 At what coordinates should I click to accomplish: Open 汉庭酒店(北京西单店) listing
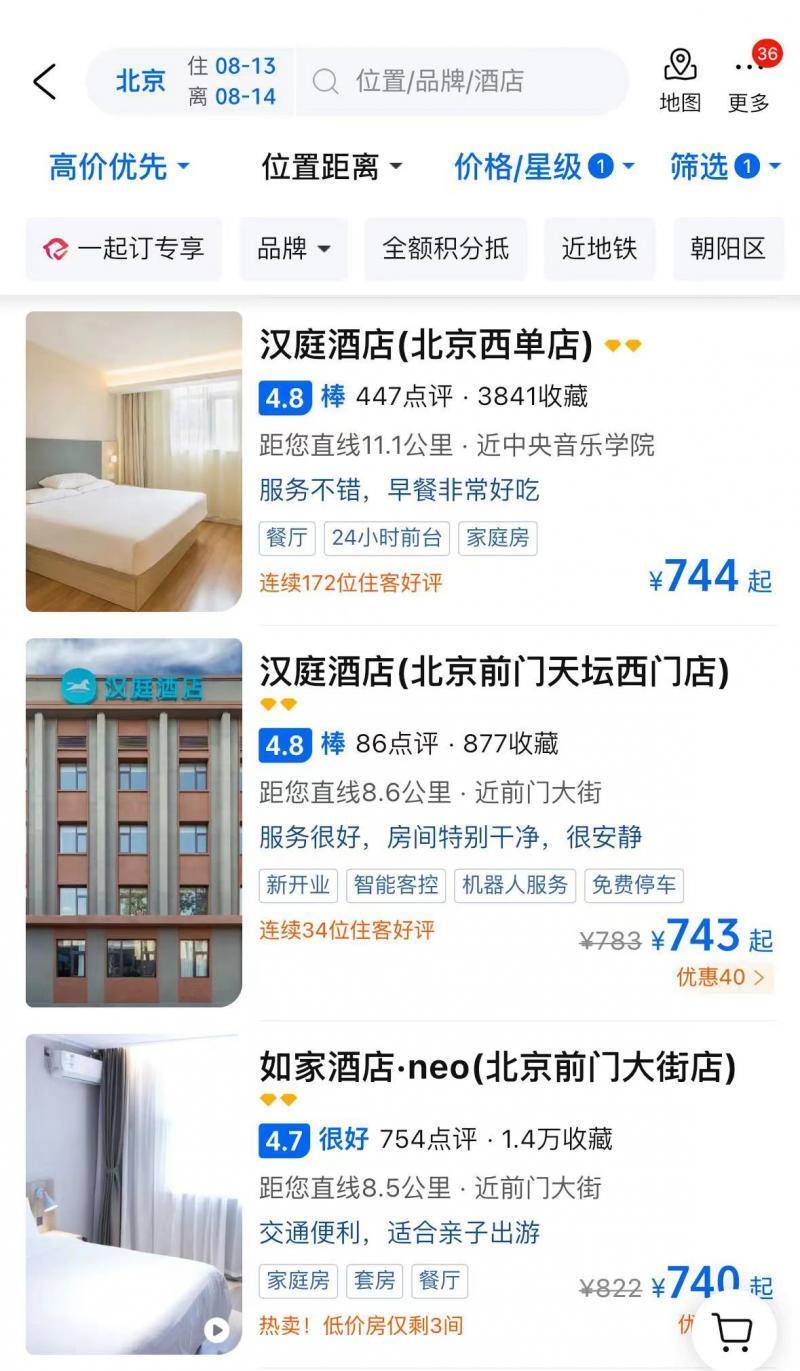[426, 346]
